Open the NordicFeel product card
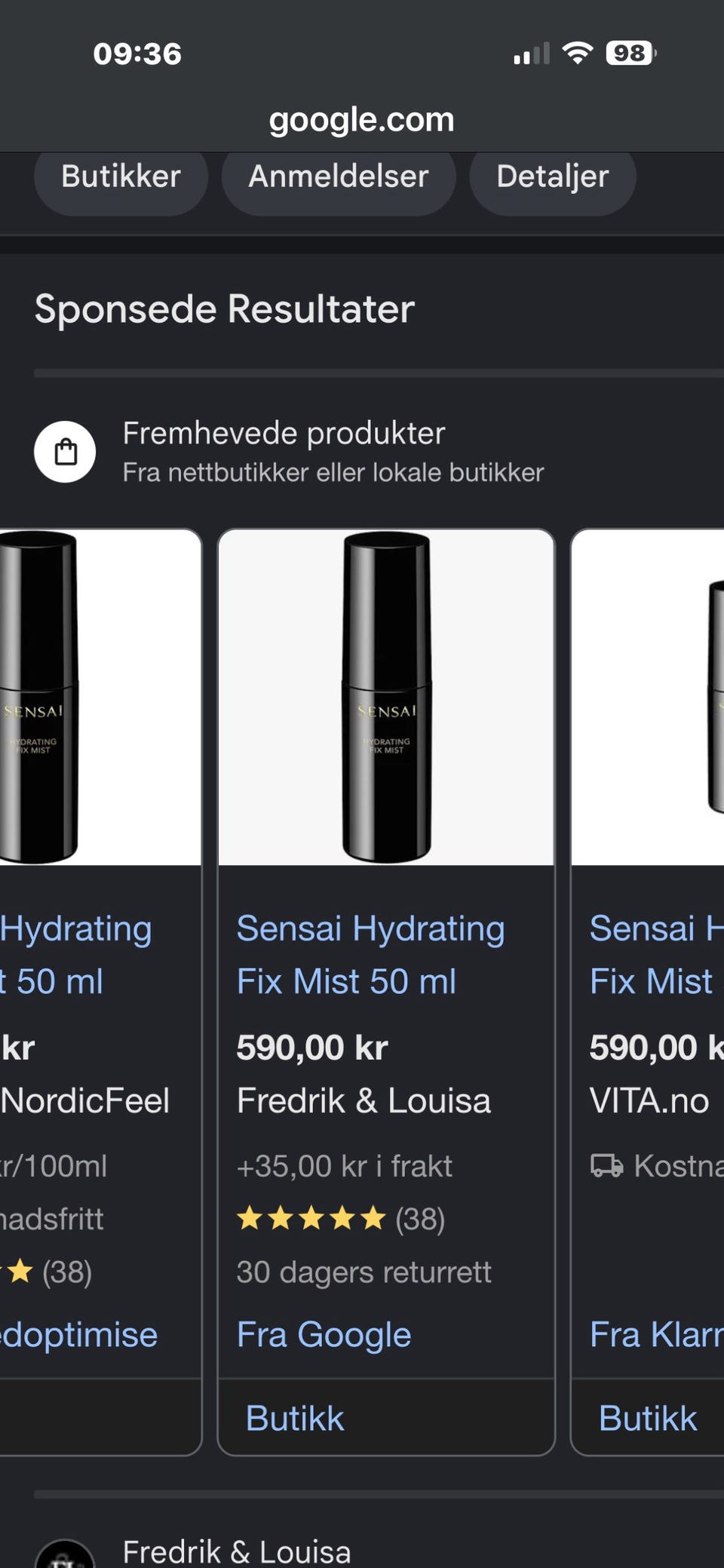724x1568 pixels. [100, 953]
